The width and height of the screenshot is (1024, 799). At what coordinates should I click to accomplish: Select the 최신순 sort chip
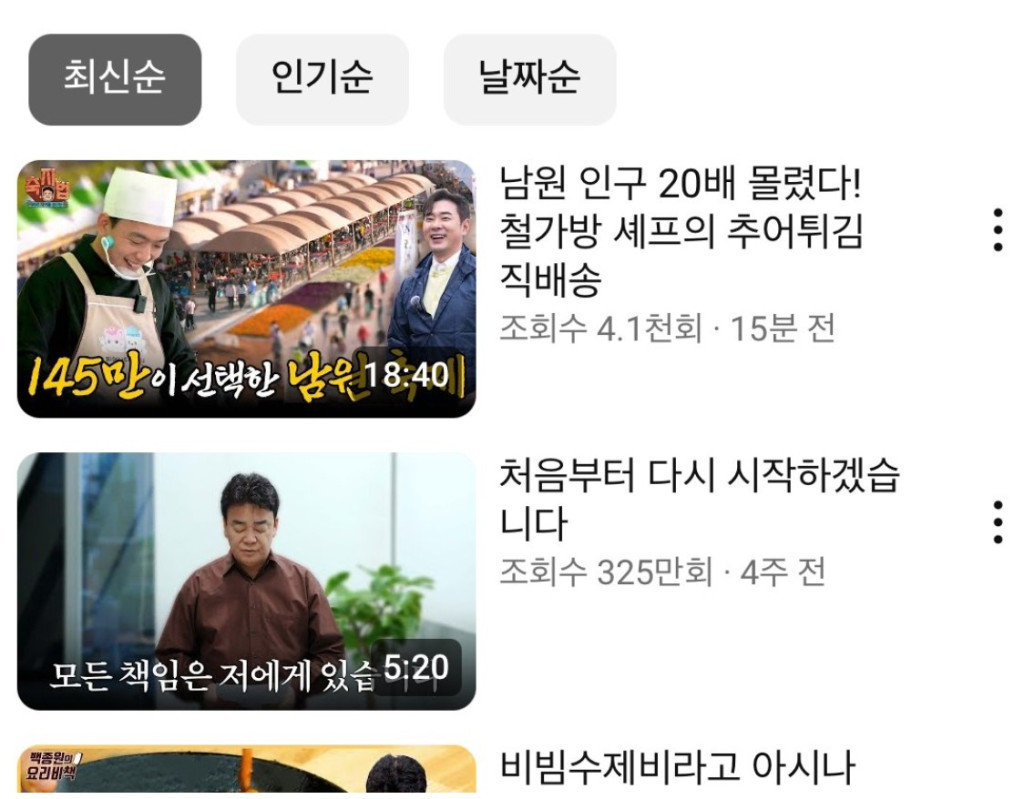115,79
